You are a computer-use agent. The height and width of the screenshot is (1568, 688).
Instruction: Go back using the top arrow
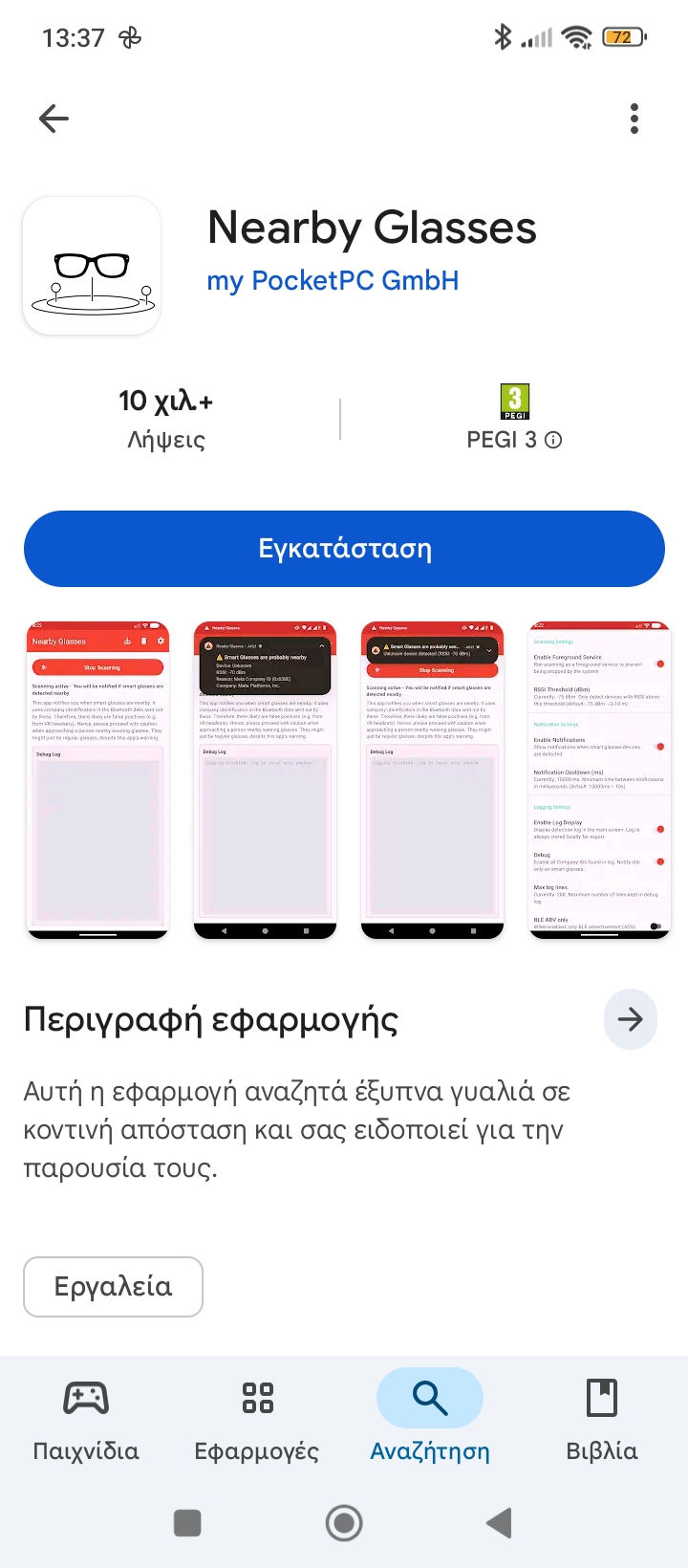tap(54, 119)
